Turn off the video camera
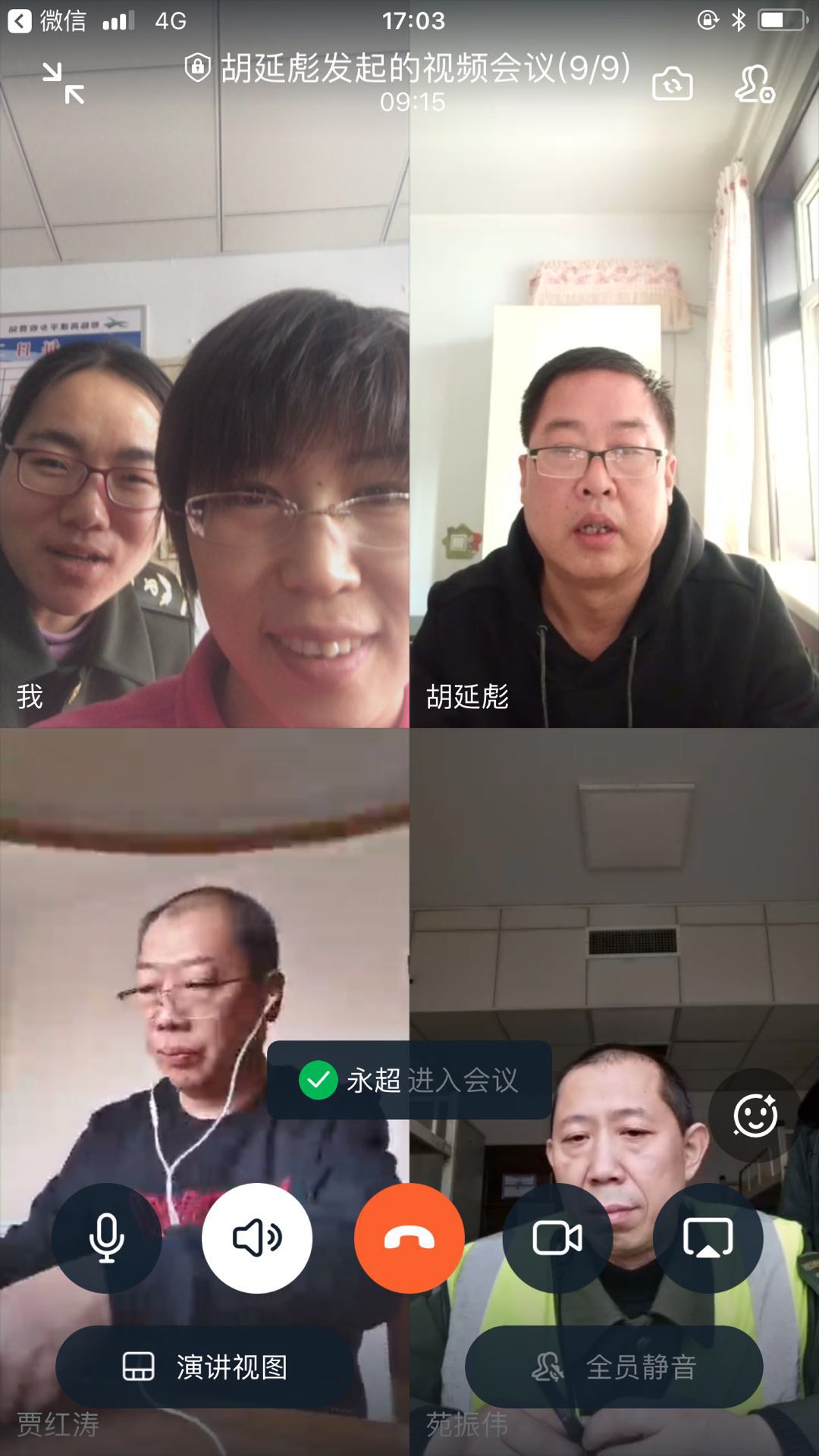This screenshot has height=1456, width=819. pyautogui.click(x=557, y=1238)
